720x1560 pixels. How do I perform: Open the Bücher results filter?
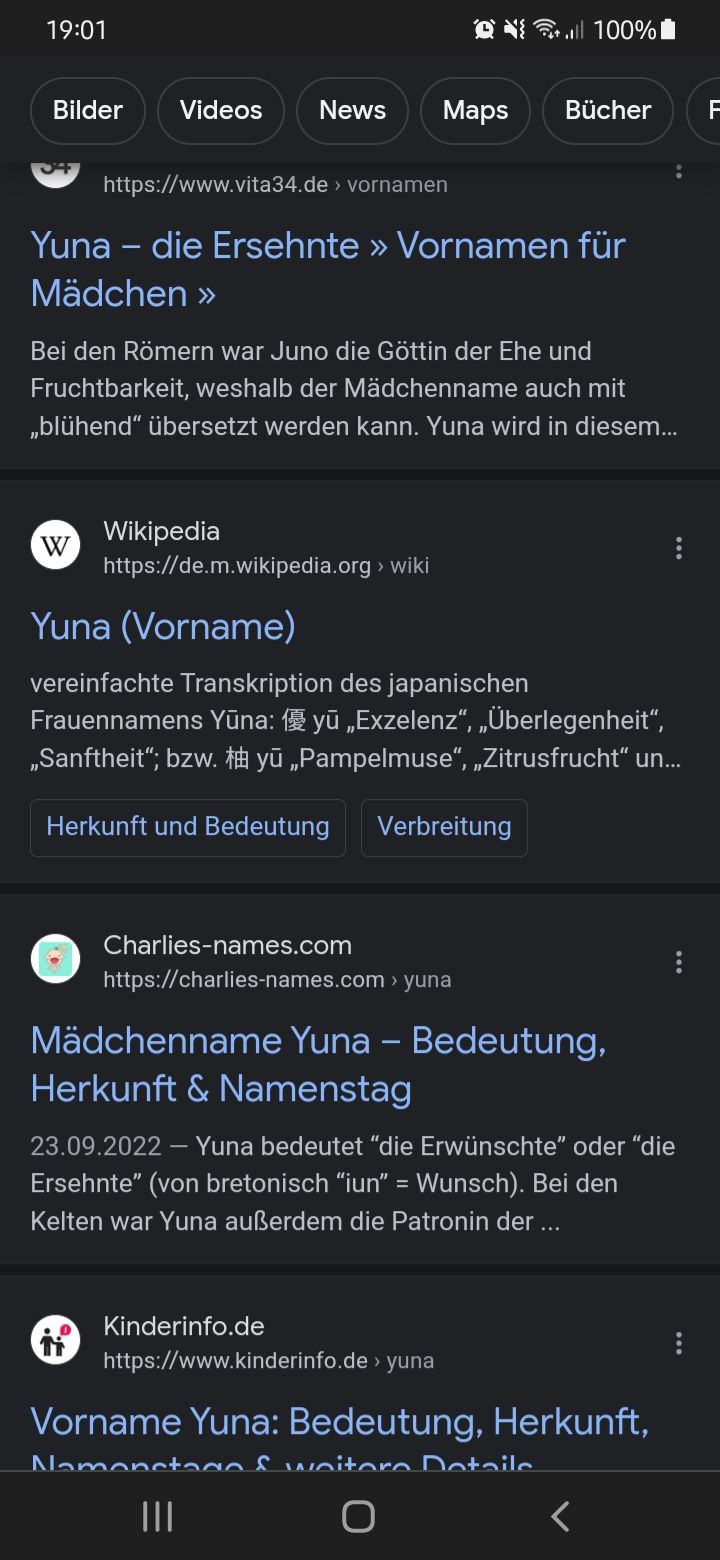[607, 110]
